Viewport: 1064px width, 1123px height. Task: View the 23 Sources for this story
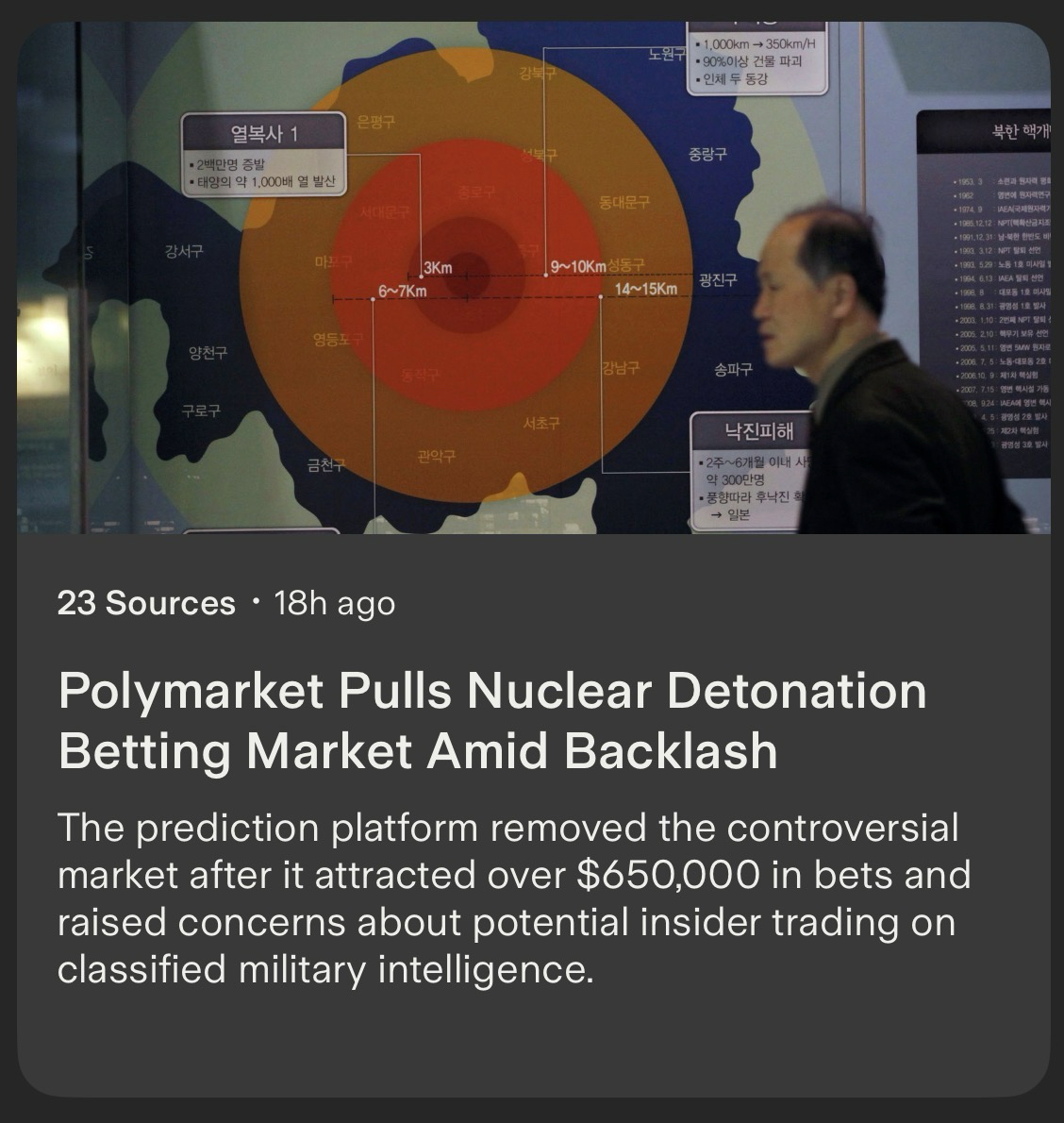146,603
